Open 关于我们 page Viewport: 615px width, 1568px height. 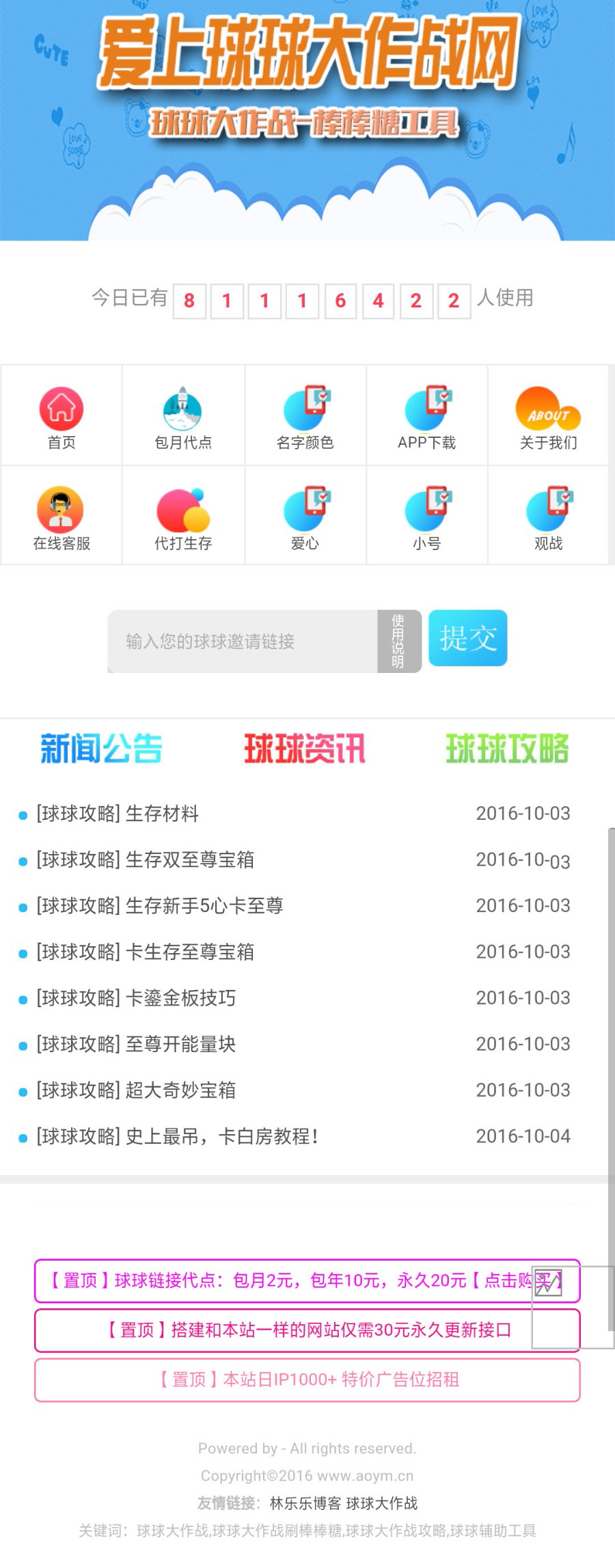pos(548,416)
